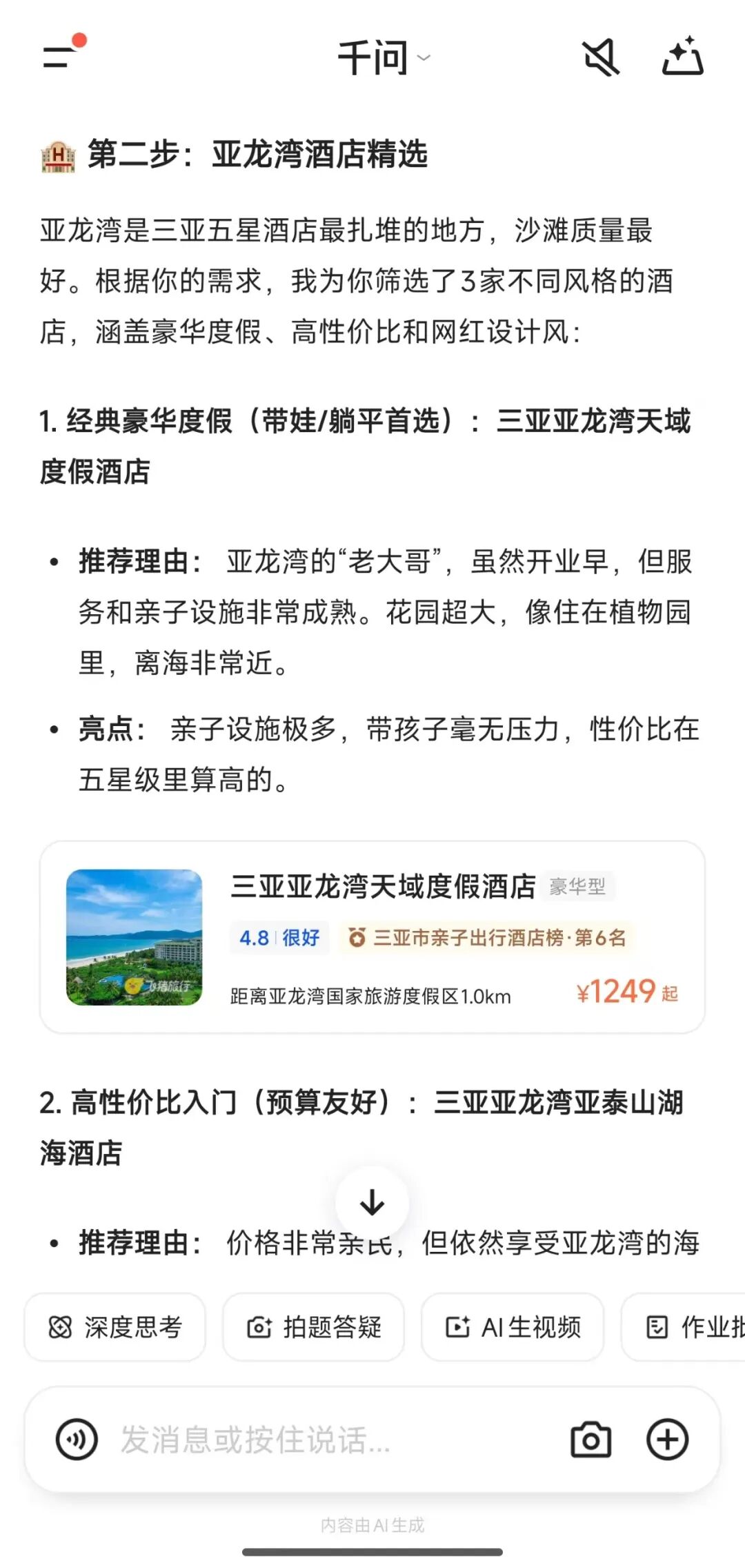This screenshot has width=745, height=1568.
Task: Open the camera in input bar
Action: [591, 1440]
